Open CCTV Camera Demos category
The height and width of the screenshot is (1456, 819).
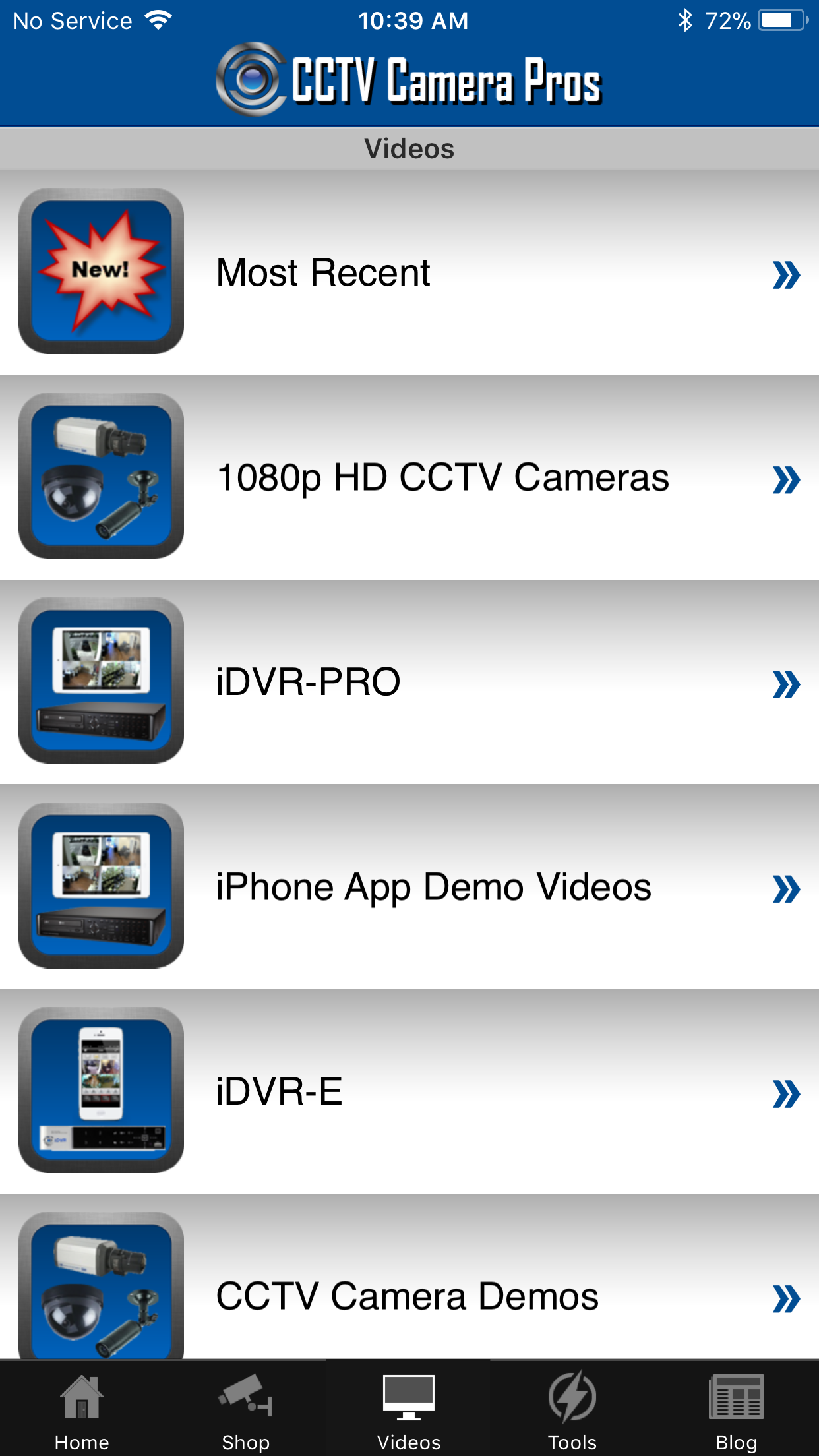[x=409, y=1277]
